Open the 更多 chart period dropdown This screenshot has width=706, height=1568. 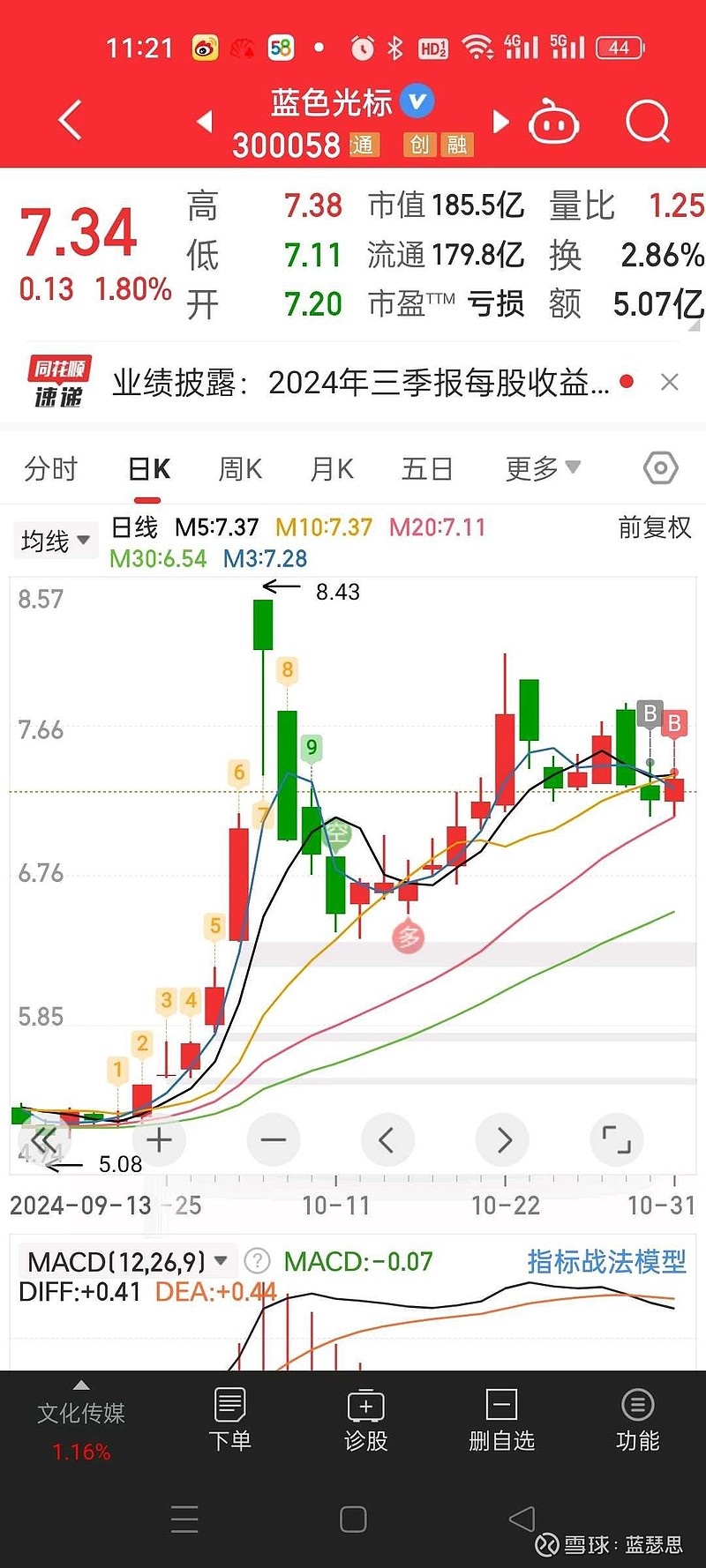[541, 468]
